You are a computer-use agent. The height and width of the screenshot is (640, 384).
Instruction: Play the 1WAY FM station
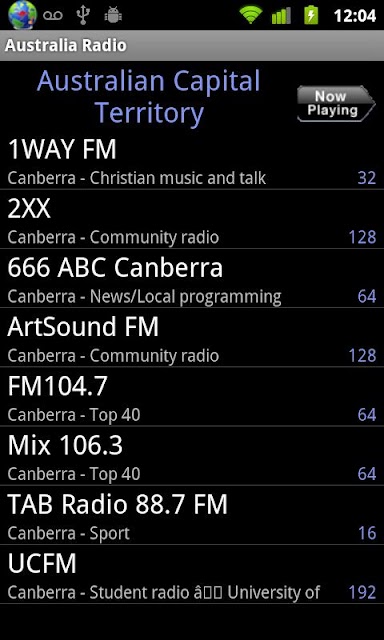tap(192, 160)
